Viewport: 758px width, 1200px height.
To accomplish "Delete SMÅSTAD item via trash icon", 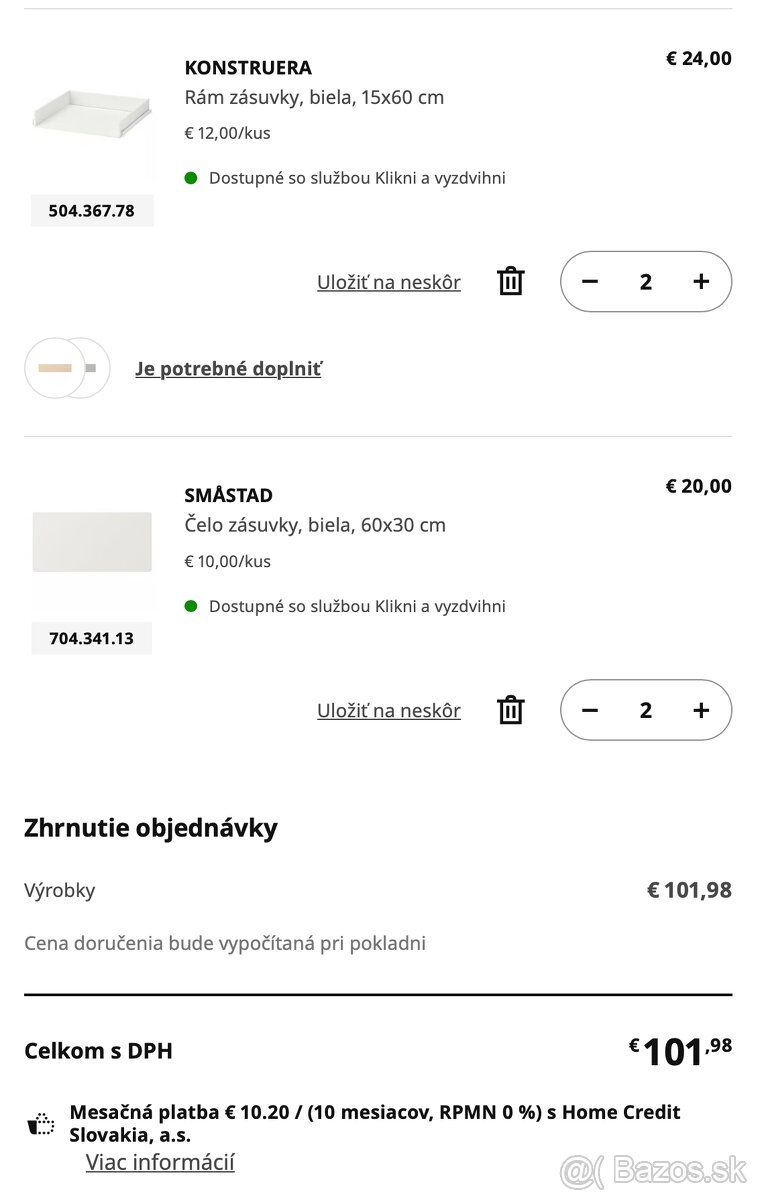I will [510, 710].
